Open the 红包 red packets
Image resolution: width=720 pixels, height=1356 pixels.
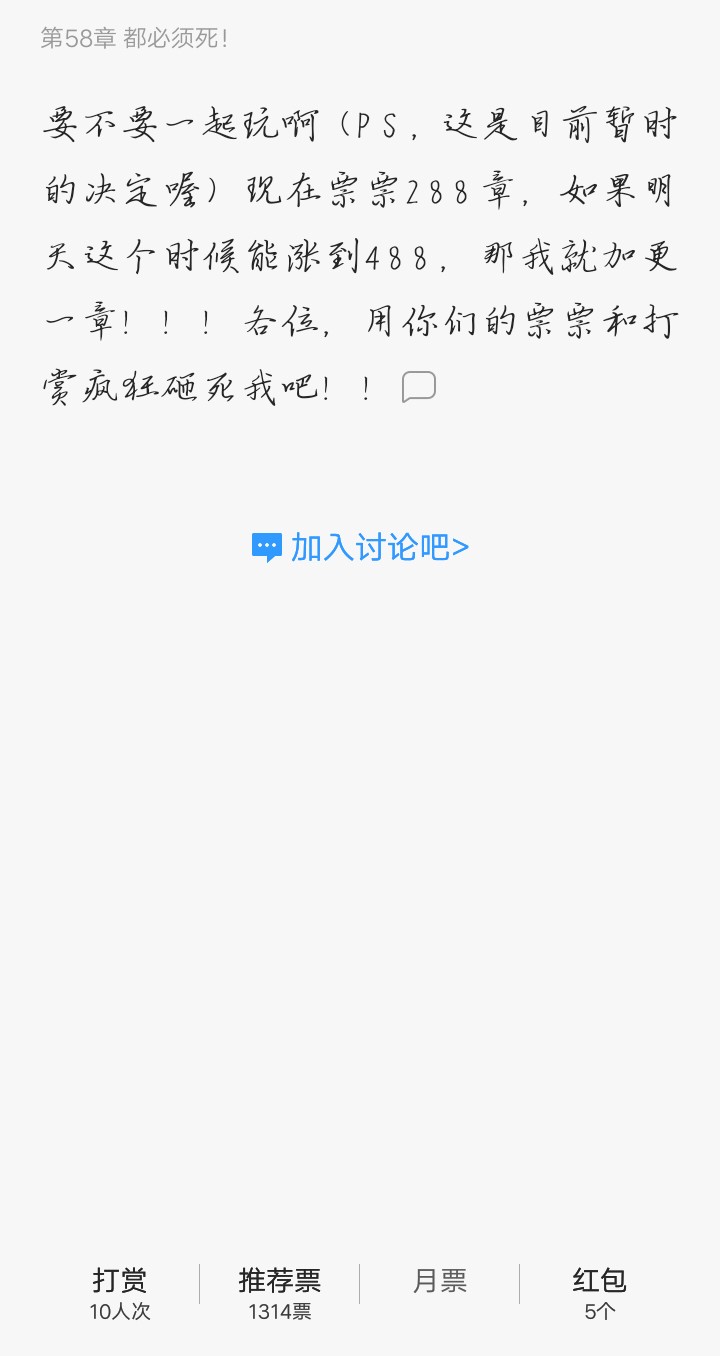[x=600, y=1293]
